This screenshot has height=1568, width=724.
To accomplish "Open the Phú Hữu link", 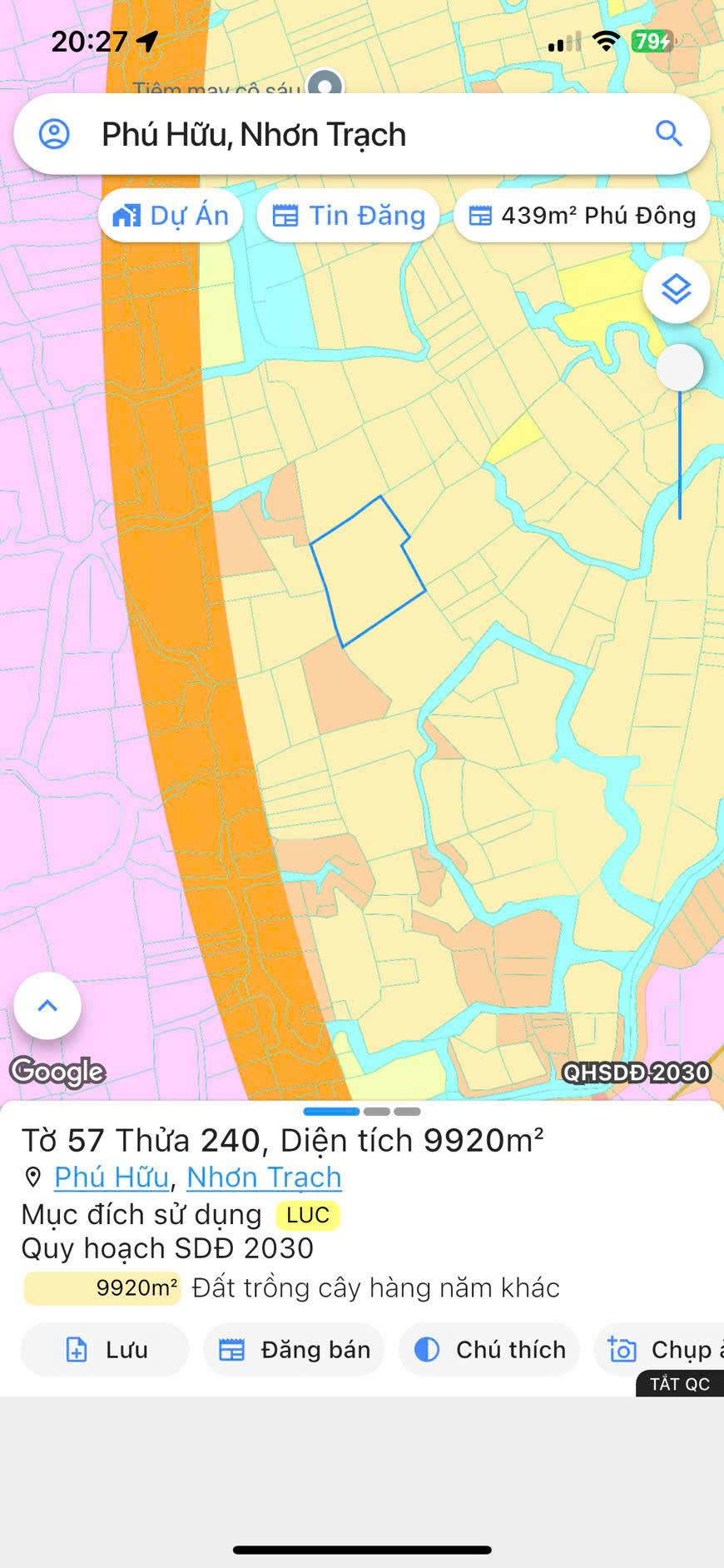I will click(x=112, y=1177).
